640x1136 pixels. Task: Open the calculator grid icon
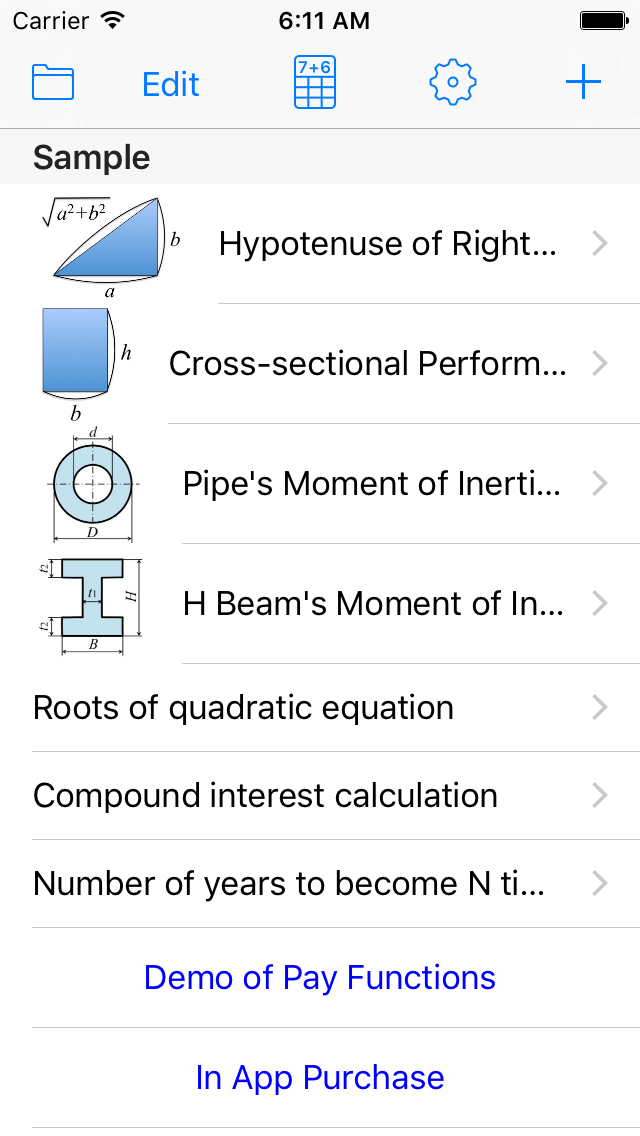pos(315,83)
